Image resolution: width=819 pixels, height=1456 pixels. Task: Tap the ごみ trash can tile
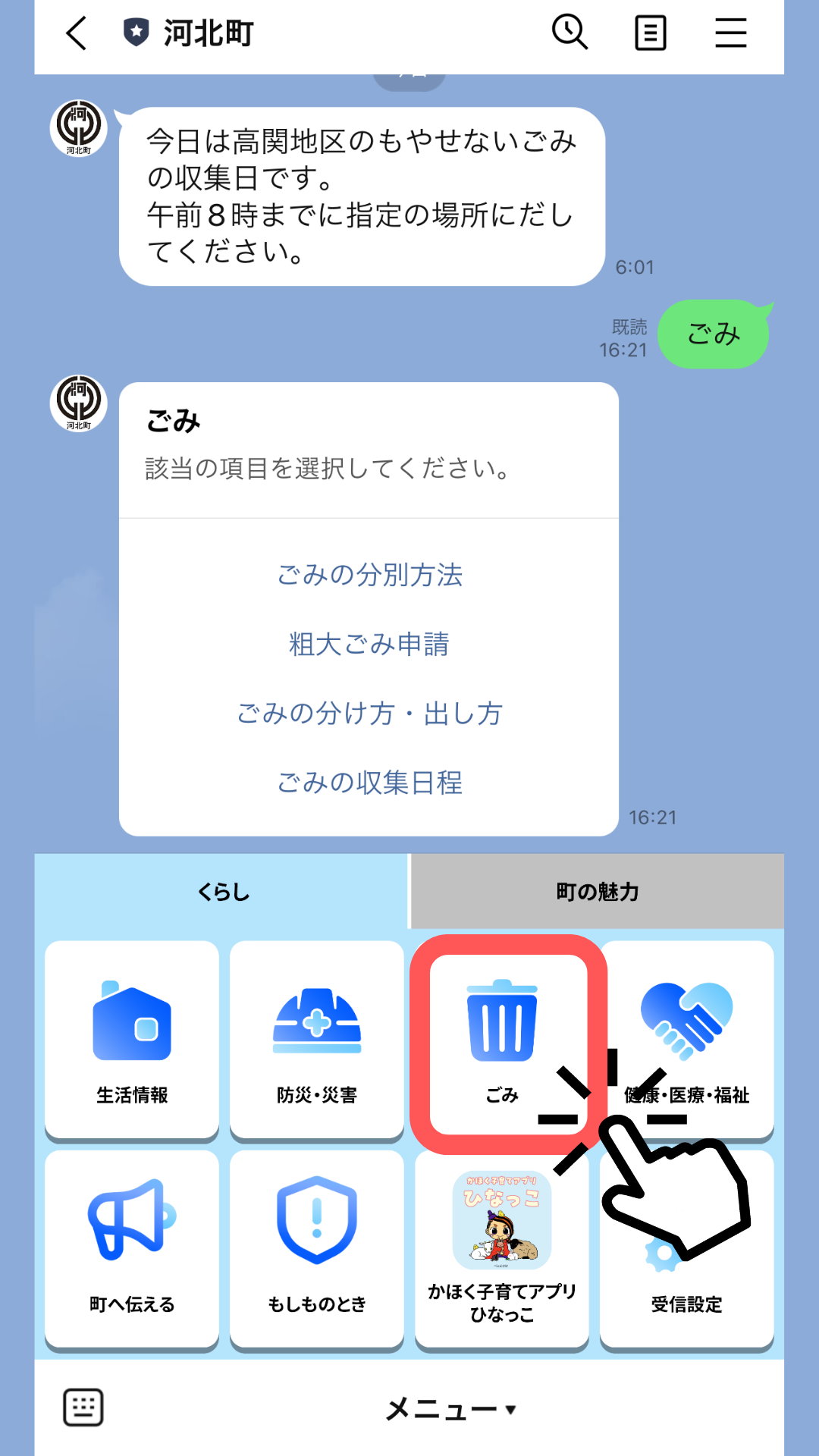pos(502,1039)
